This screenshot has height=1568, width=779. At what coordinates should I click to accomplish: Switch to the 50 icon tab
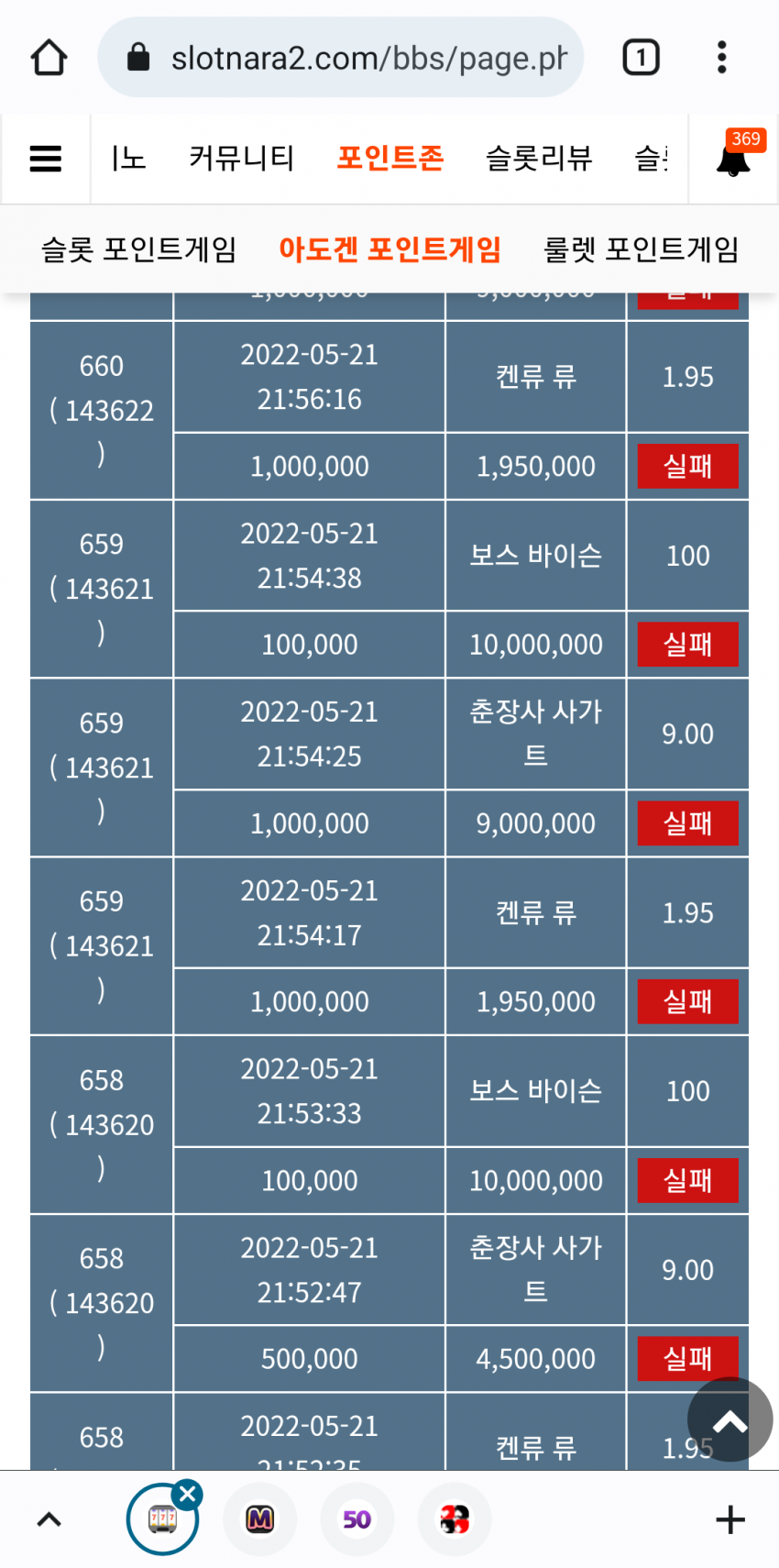pyautogui.click(x=357, y=1519)
